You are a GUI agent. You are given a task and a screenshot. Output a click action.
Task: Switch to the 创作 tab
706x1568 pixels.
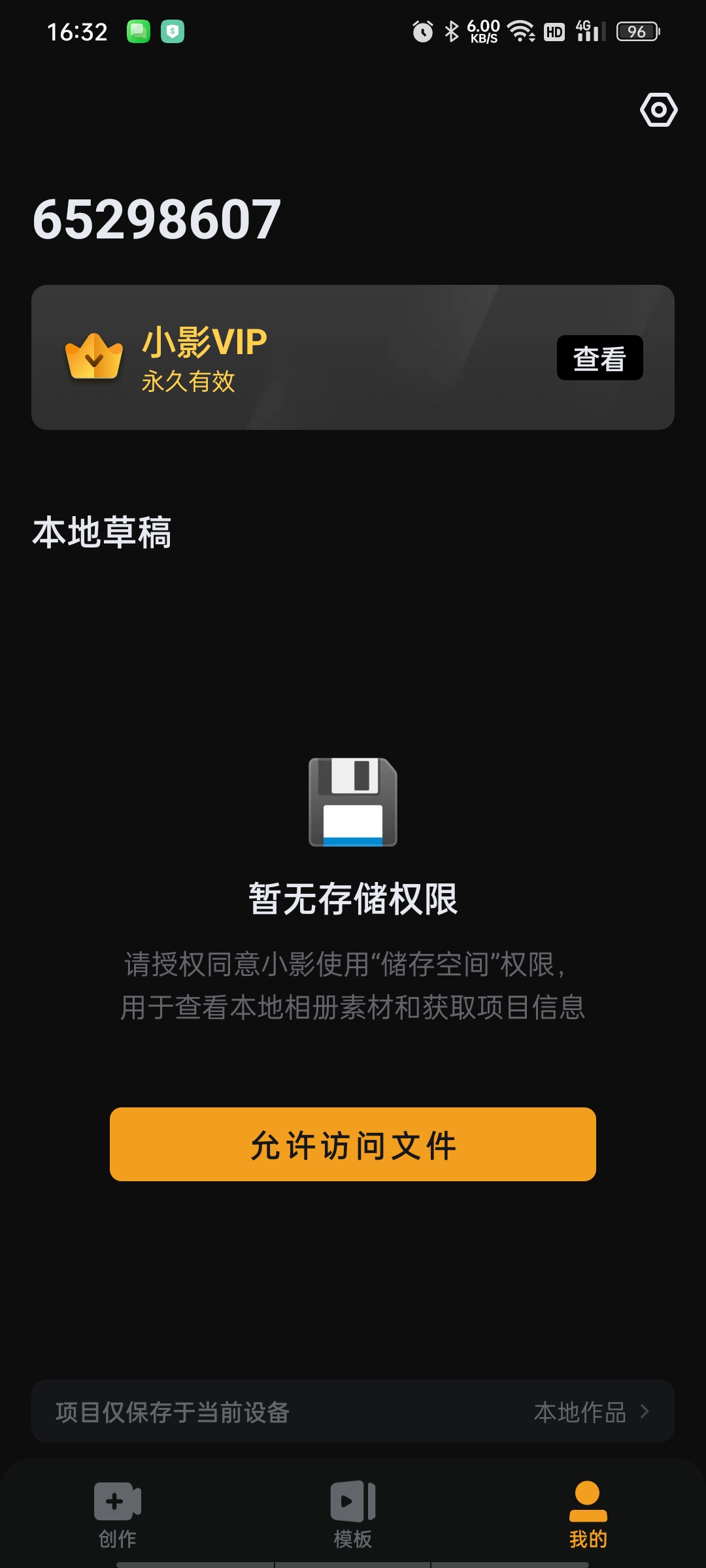118,1514
